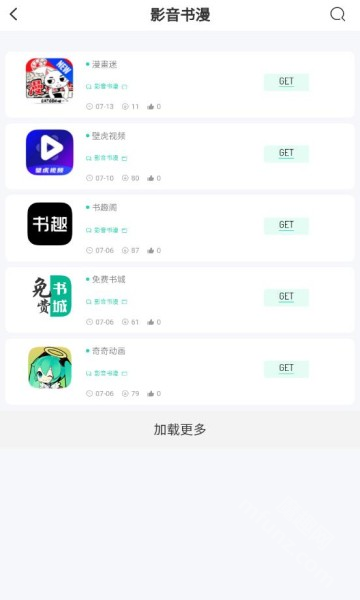Tap GET for 壁虎视频
This screenshot has height=600, width=360.
click(286, 153)
